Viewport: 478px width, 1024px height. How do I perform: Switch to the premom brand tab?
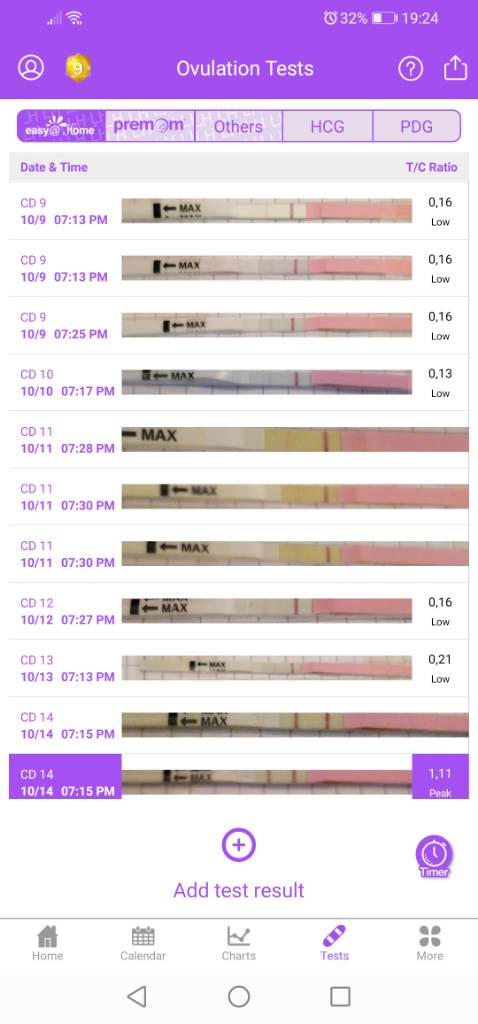tap(150, 126)
